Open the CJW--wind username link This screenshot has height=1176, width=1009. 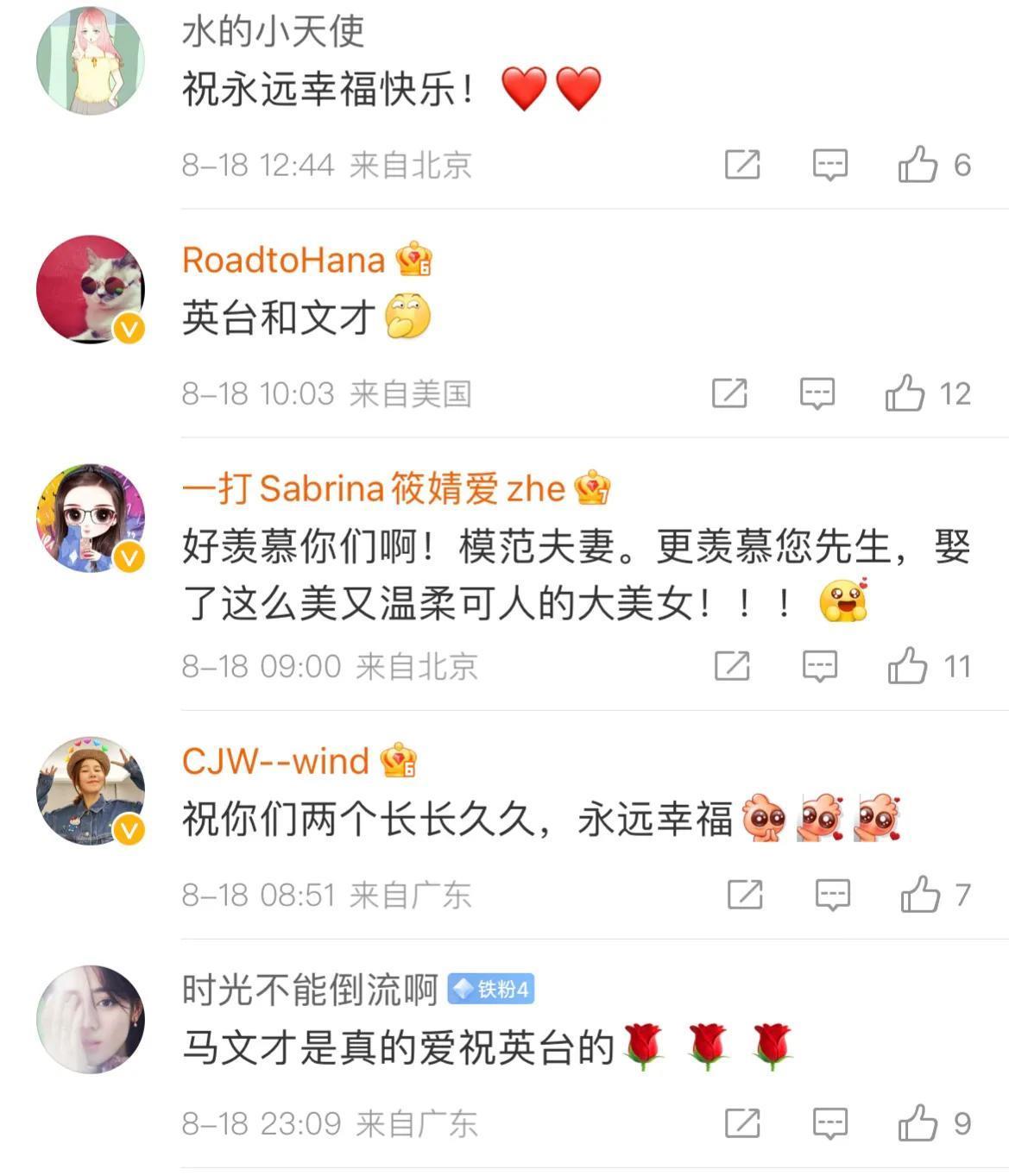point(275,761)
